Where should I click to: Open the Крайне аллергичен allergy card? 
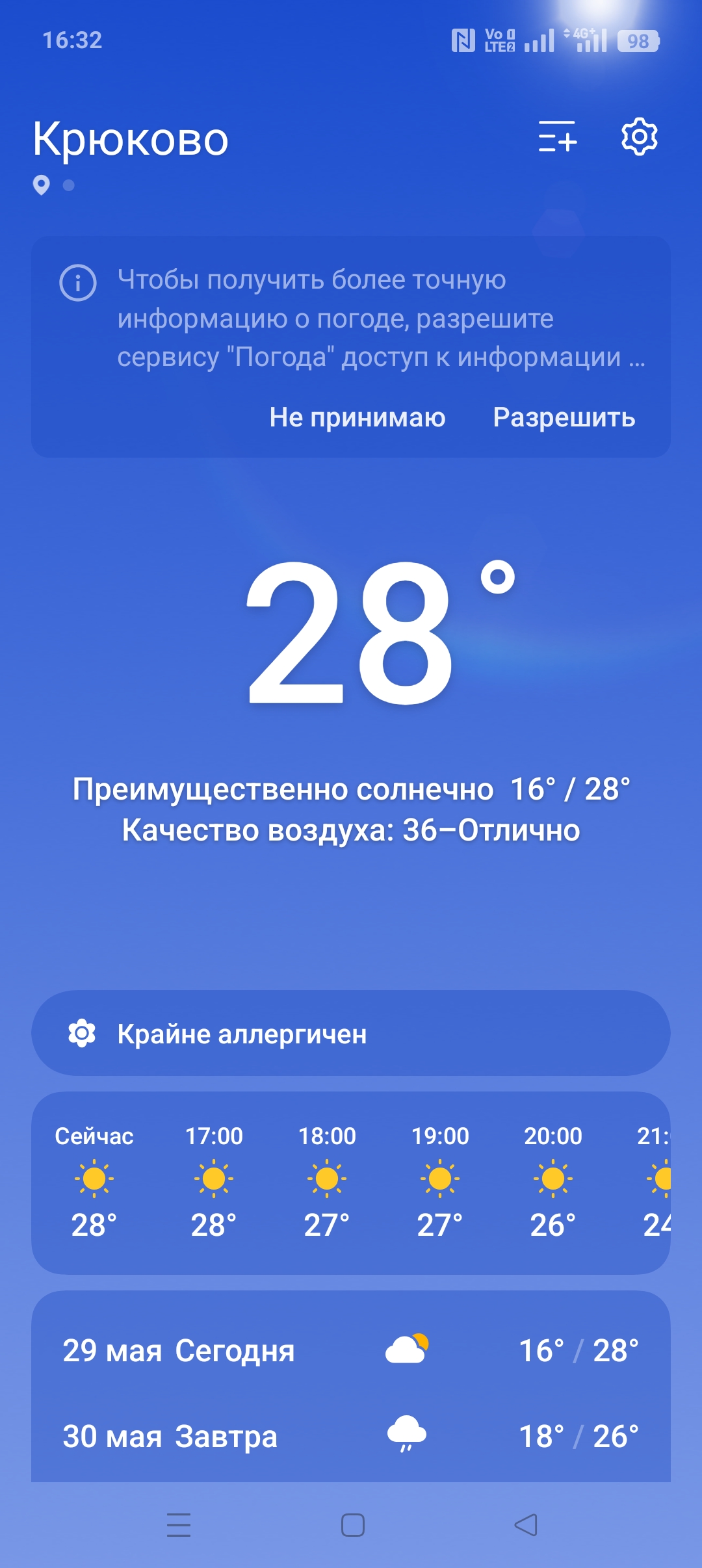click(x=351, y=1033)
